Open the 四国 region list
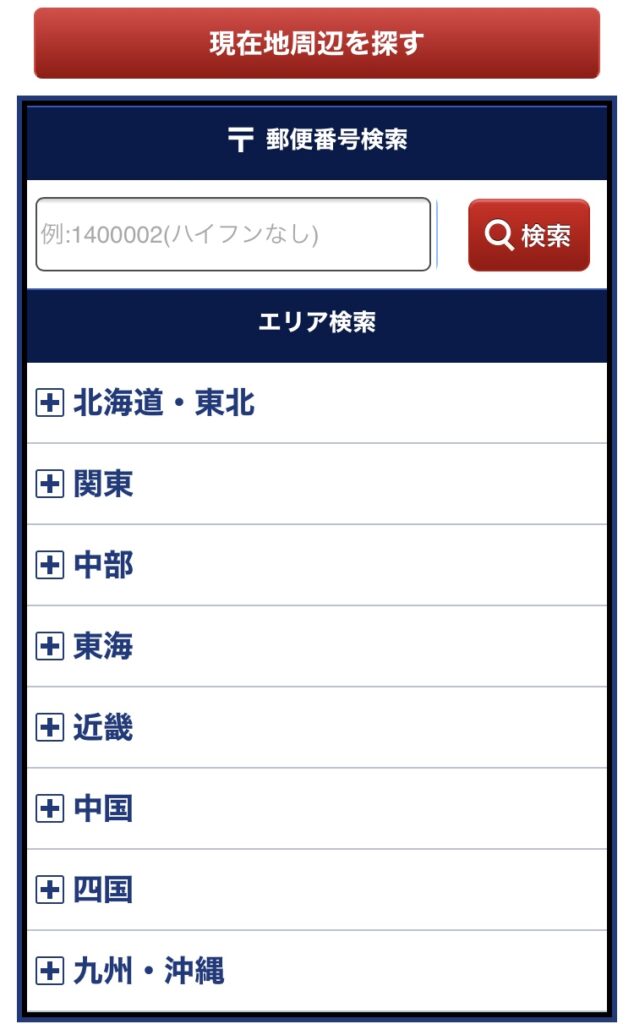 (317, 889)
